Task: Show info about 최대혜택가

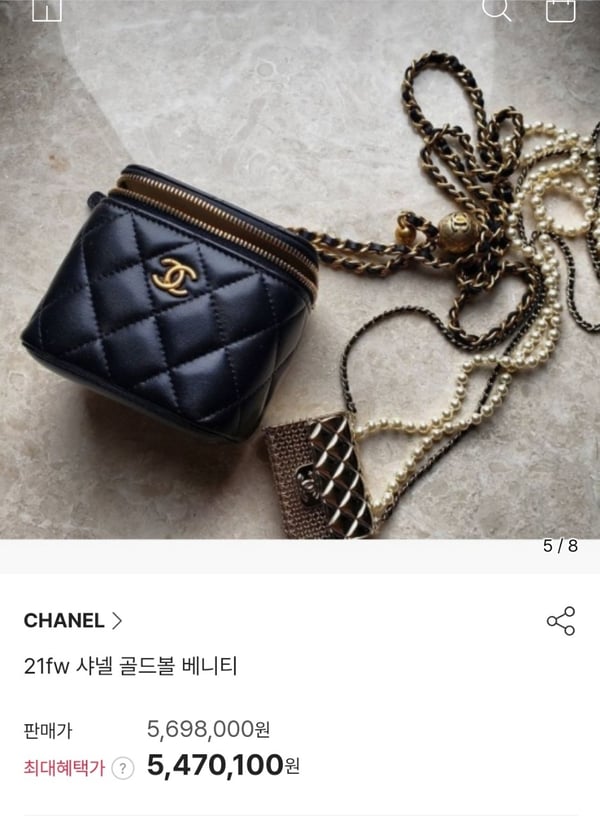Action: 122,769
